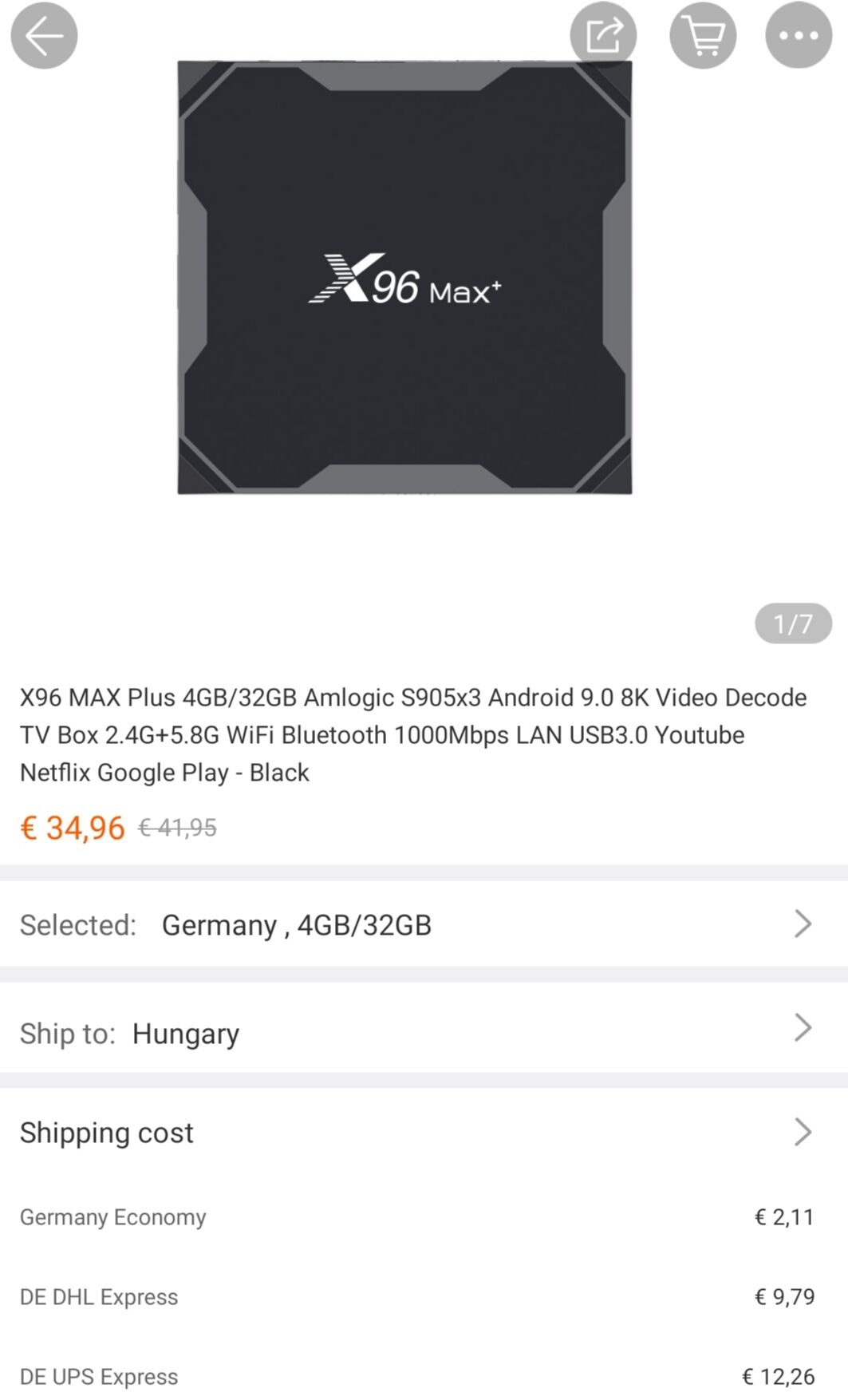Change the selected Germany, 4GB/32GB option

point(424,924)
